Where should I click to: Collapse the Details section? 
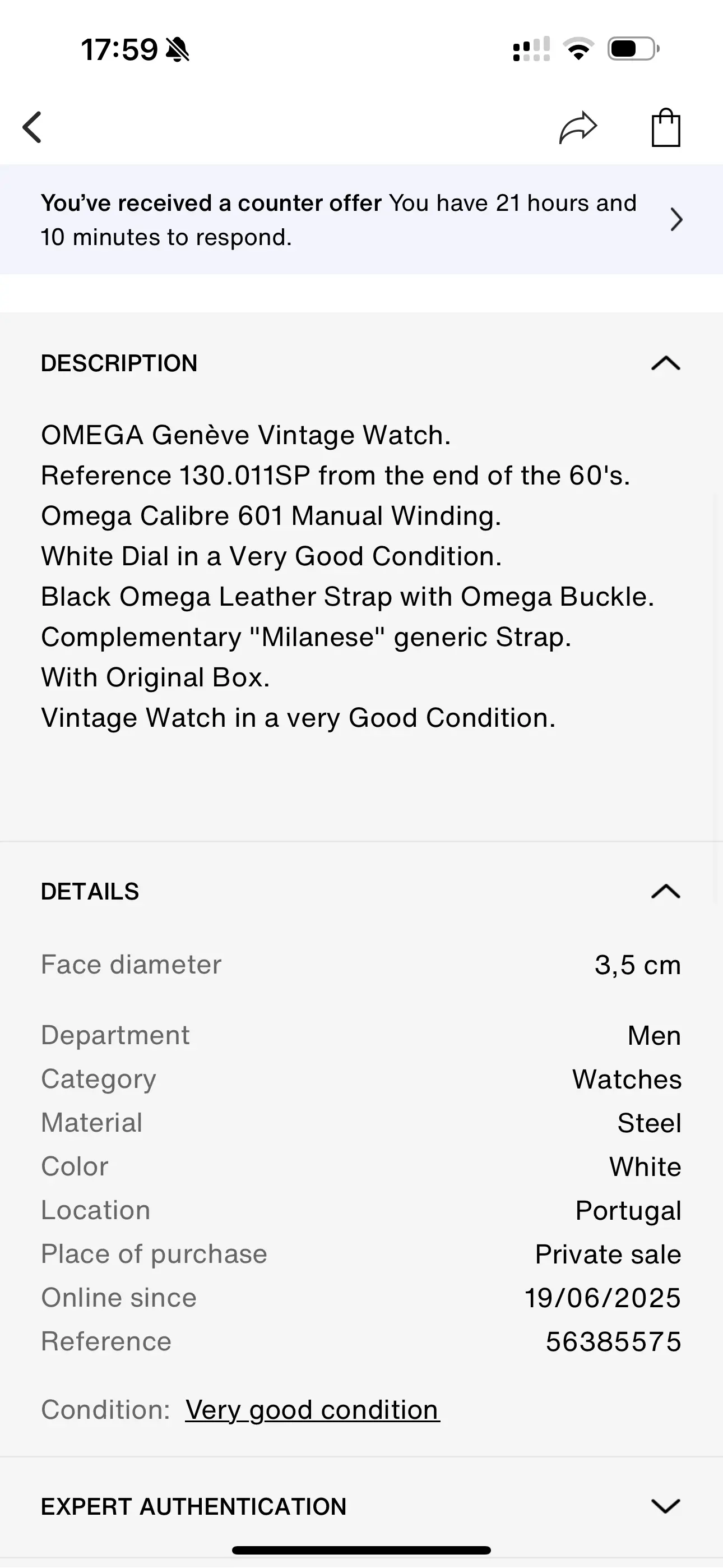(665, 892)
